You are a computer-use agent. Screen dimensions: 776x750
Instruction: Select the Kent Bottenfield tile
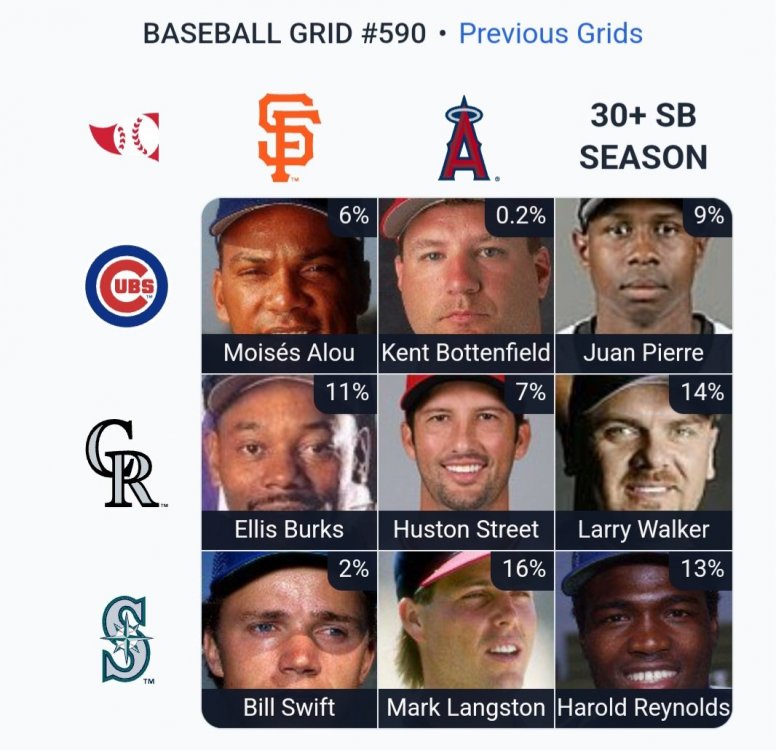coord(466,285)
